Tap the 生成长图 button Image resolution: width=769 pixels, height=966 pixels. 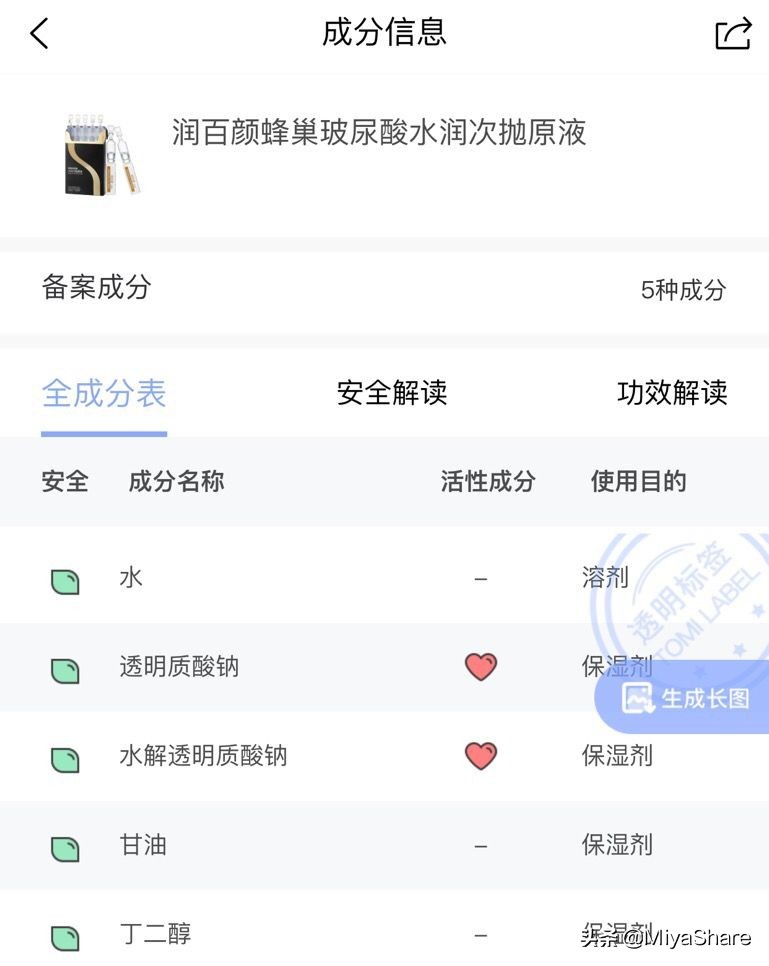tap(685, 700)
